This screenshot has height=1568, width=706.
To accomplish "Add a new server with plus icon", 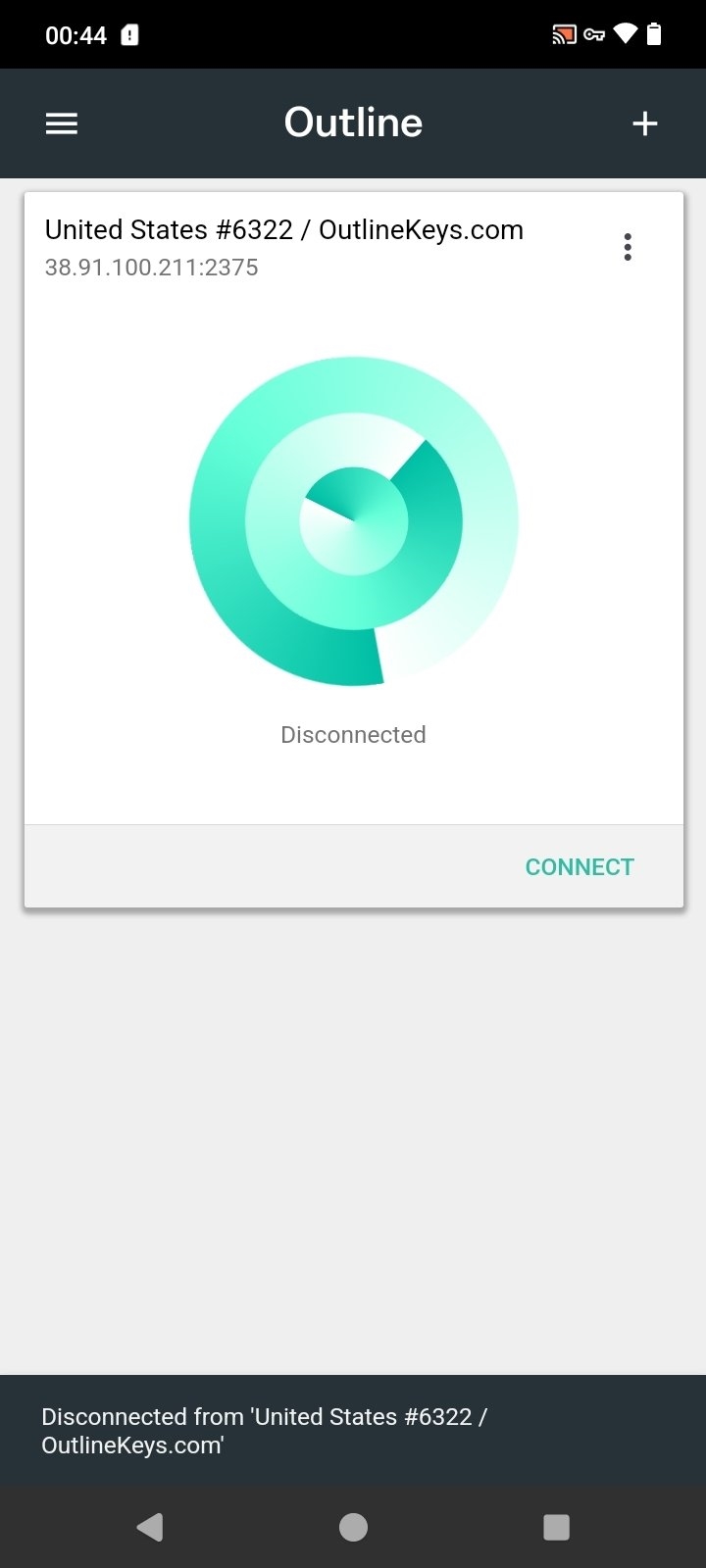I will [644, 123].
